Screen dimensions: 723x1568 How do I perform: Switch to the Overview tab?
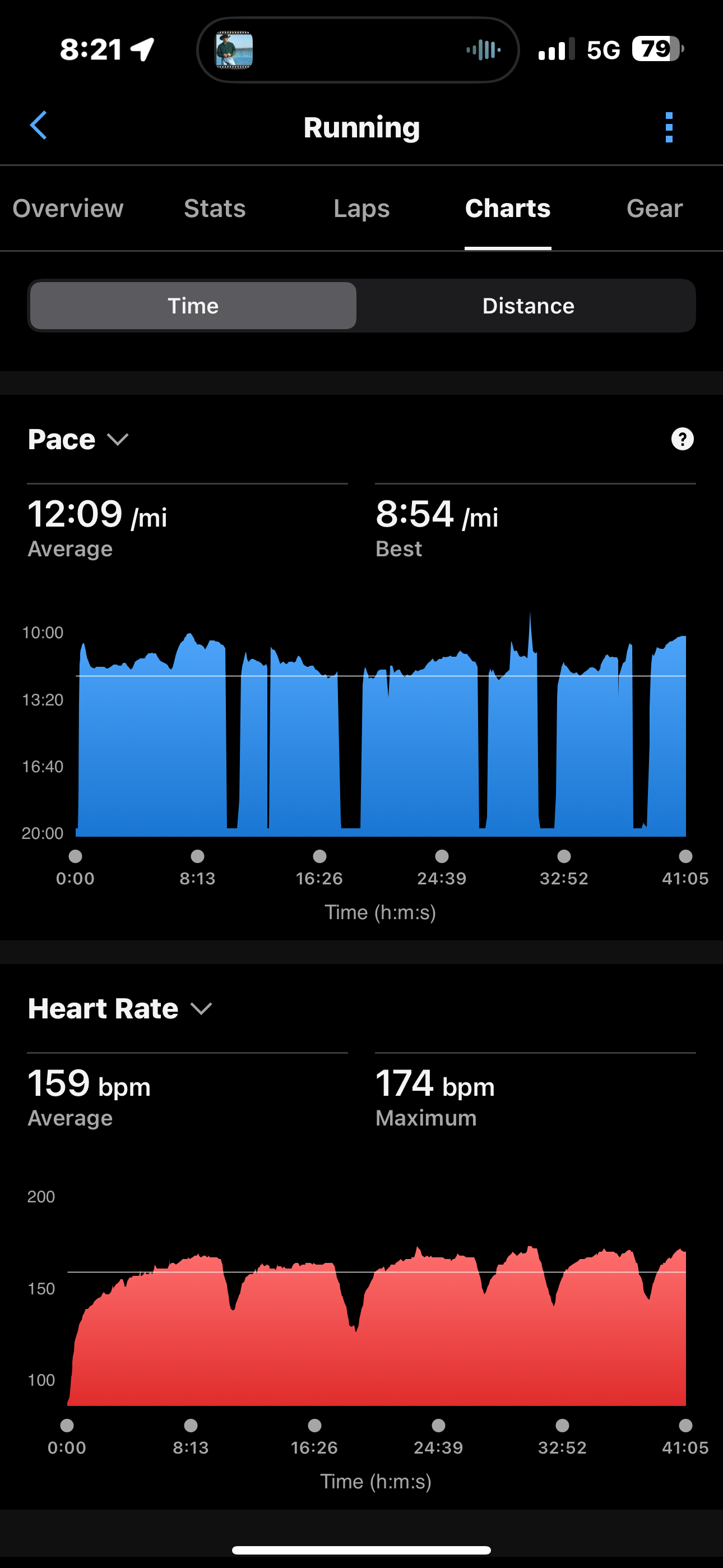click(68, 209)
